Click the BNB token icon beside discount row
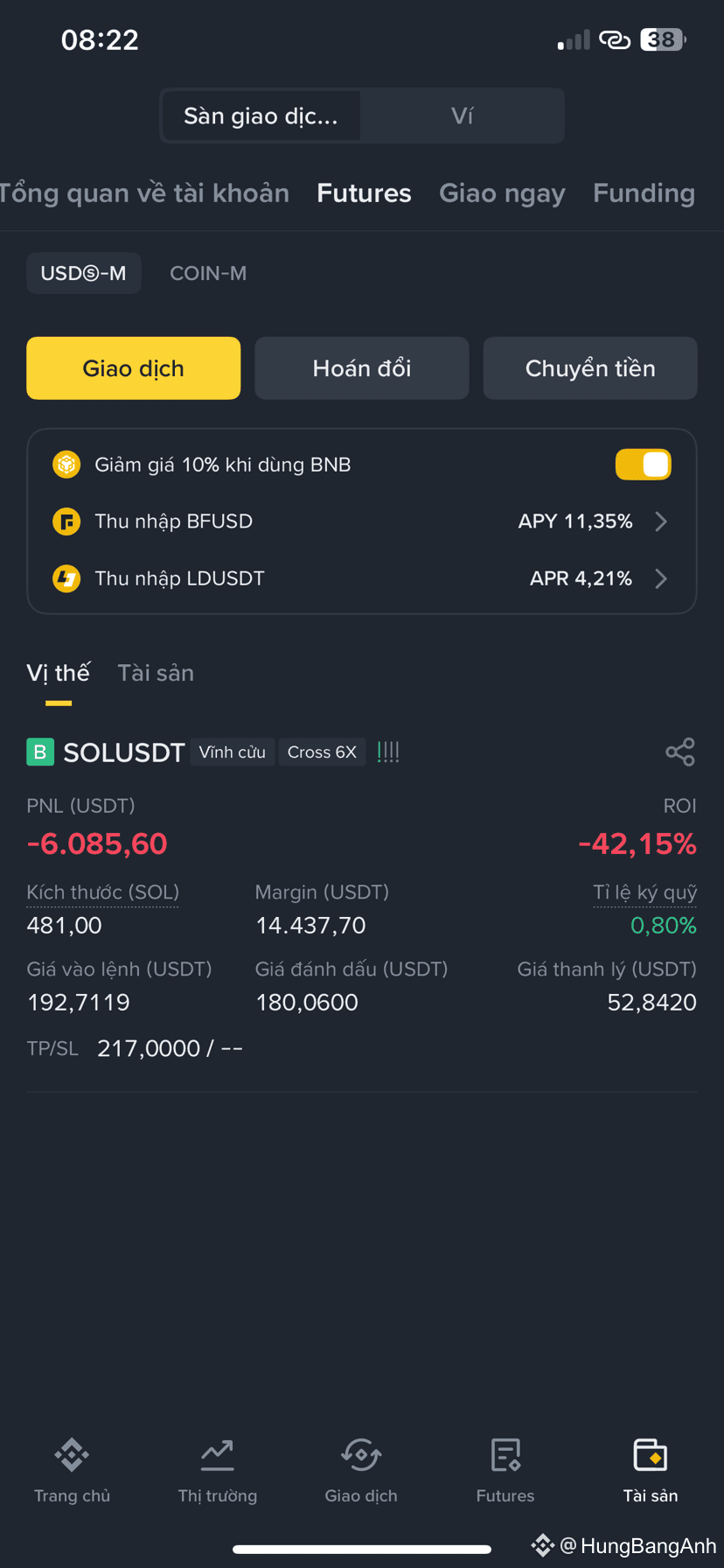 [x=66, y=464]
